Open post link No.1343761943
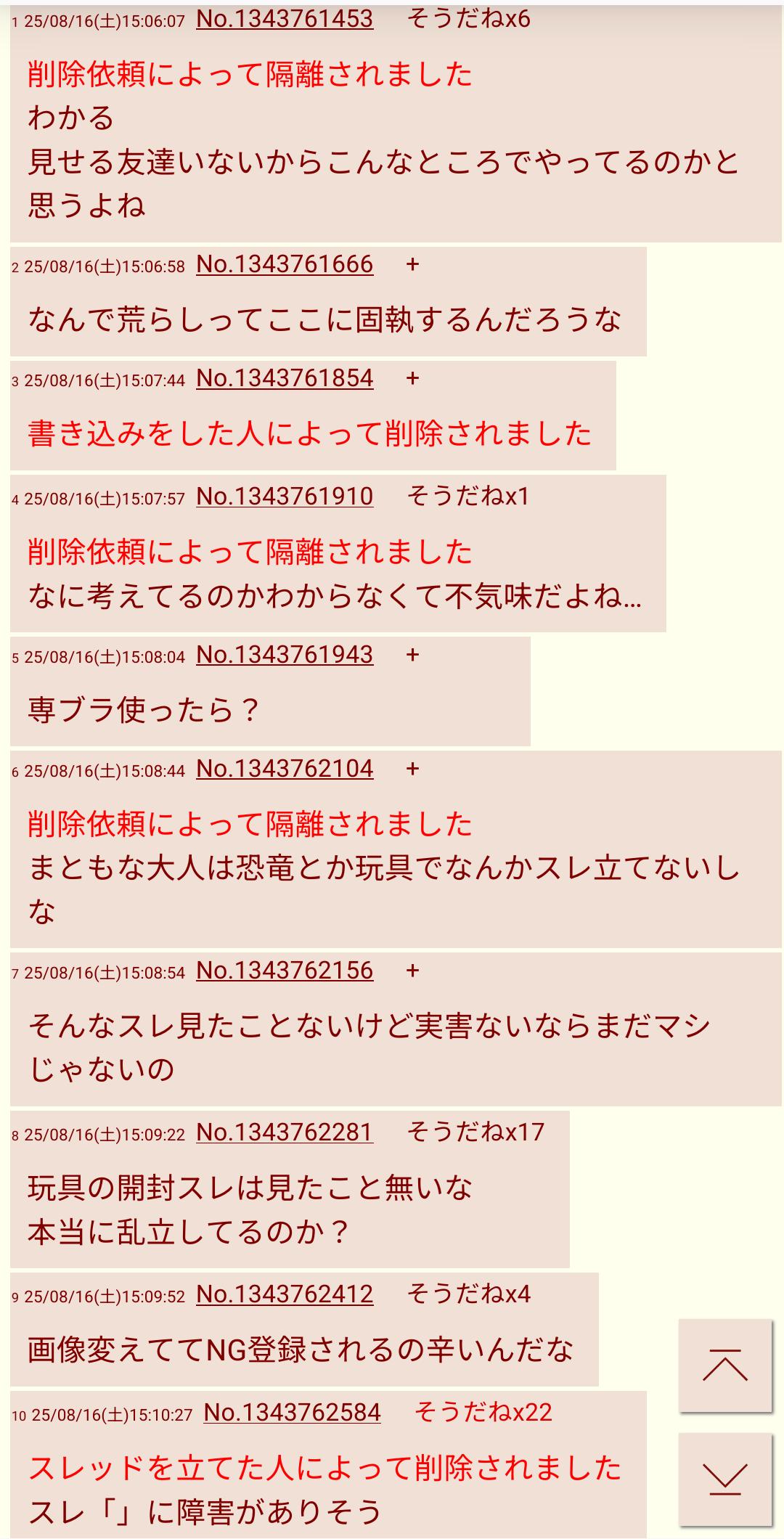 click(x=285, y=655)
